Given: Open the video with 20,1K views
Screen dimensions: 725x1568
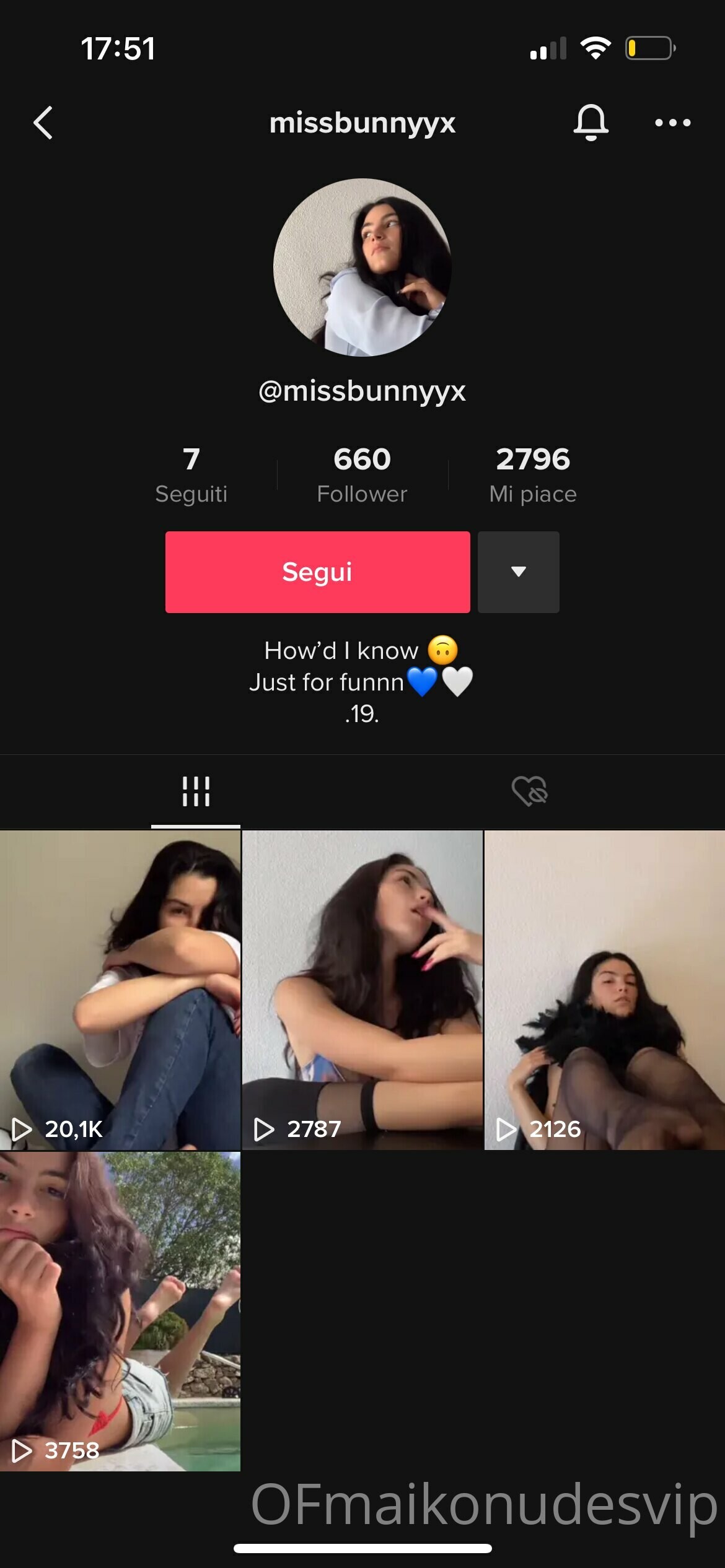Looking at the screenshot, I should [120, 990].
